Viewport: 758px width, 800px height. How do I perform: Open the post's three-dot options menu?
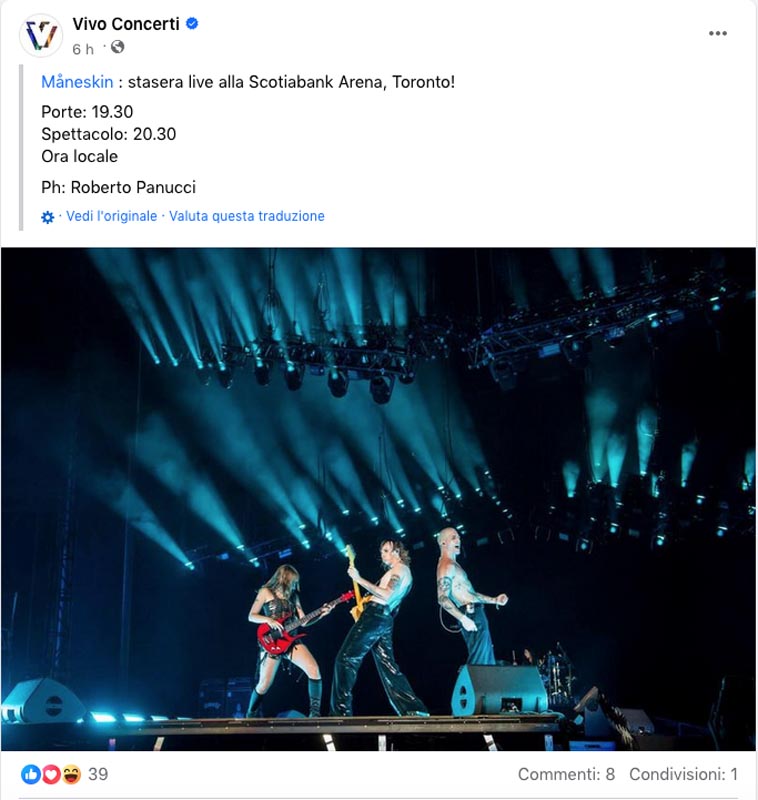click(717, 34)
